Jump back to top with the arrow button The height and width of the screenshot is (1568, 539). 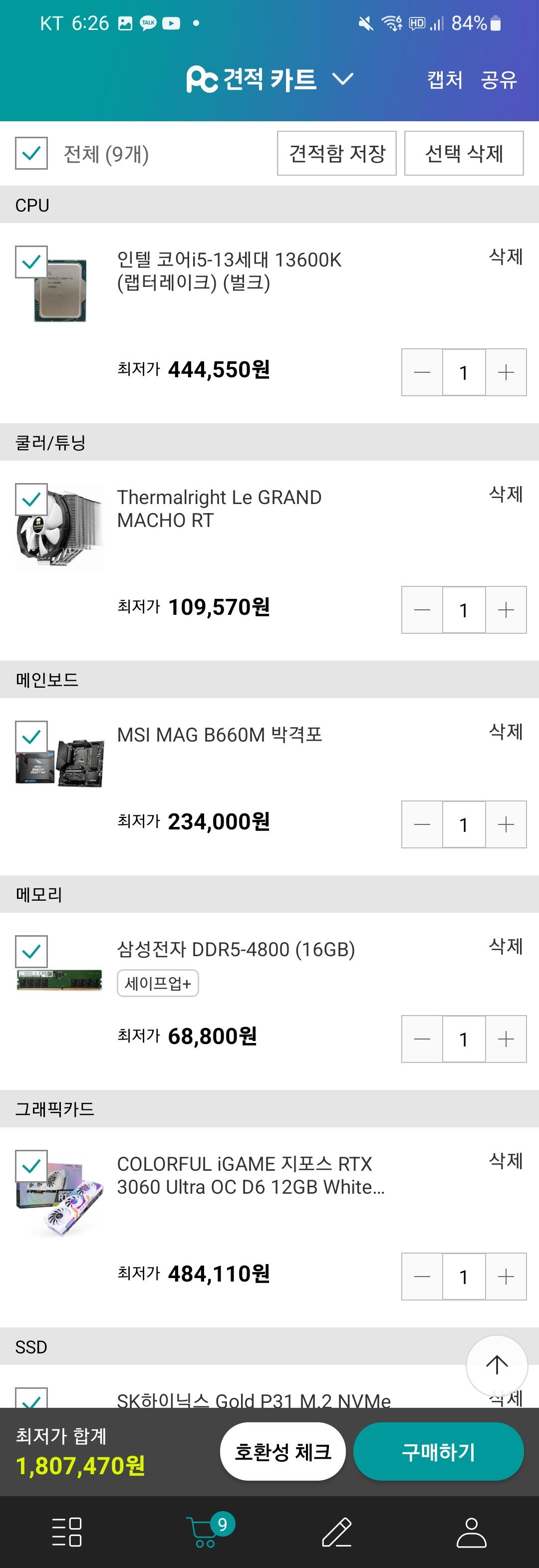pos(497,1365)
